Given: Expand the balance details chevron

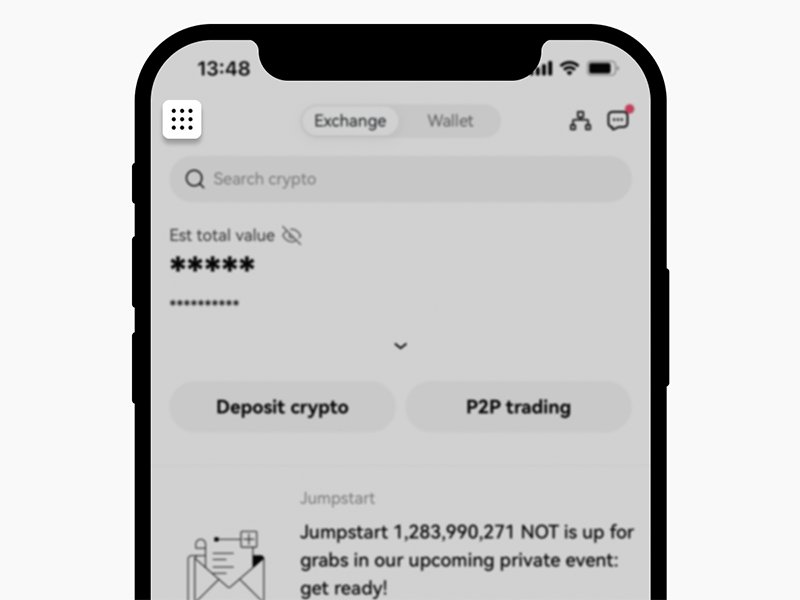Looking at the screenshot, I should point(400,346).
